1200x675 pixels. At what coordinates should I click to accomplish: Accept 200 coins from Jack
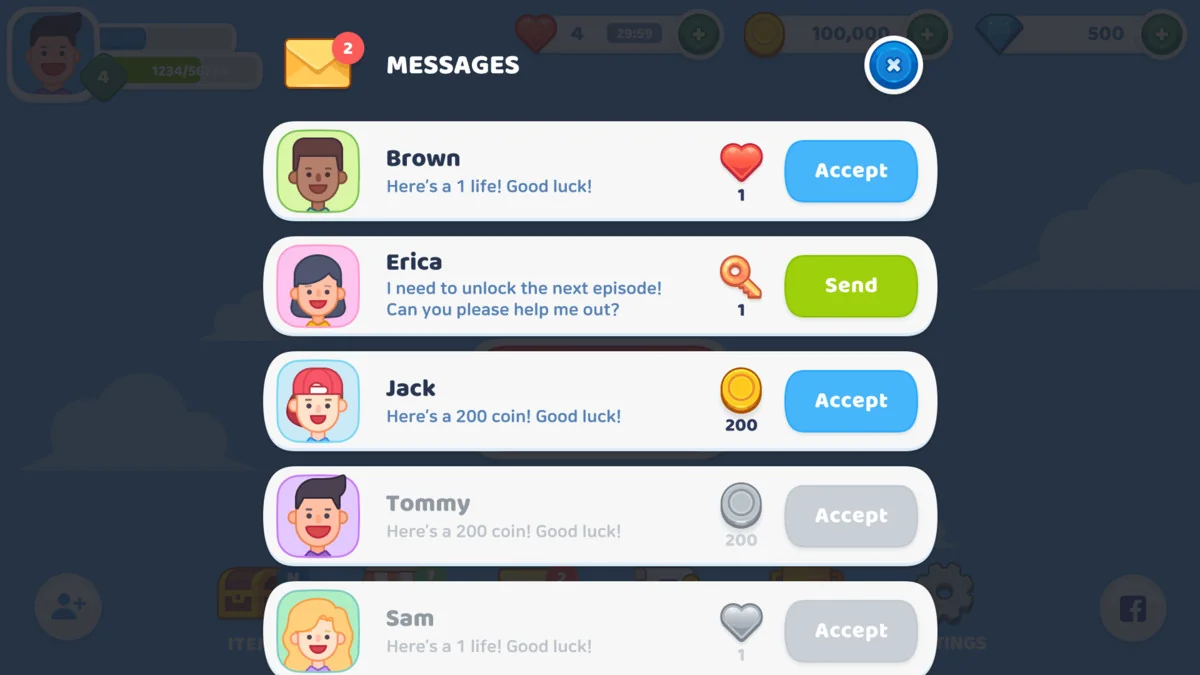tap(850, 401)
